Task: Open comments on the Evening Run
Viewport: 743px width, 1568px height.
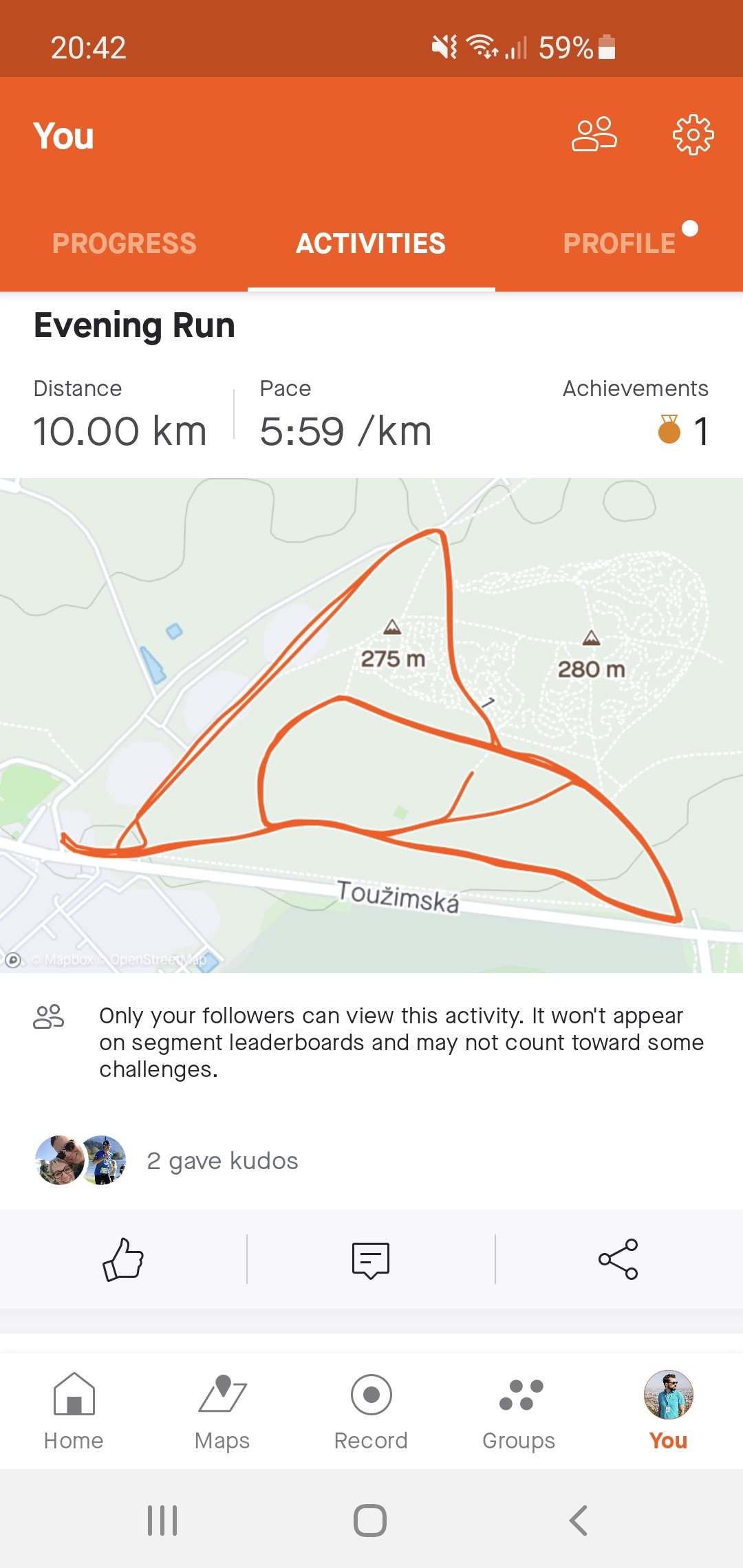Action: click(x=371, y=1259)
